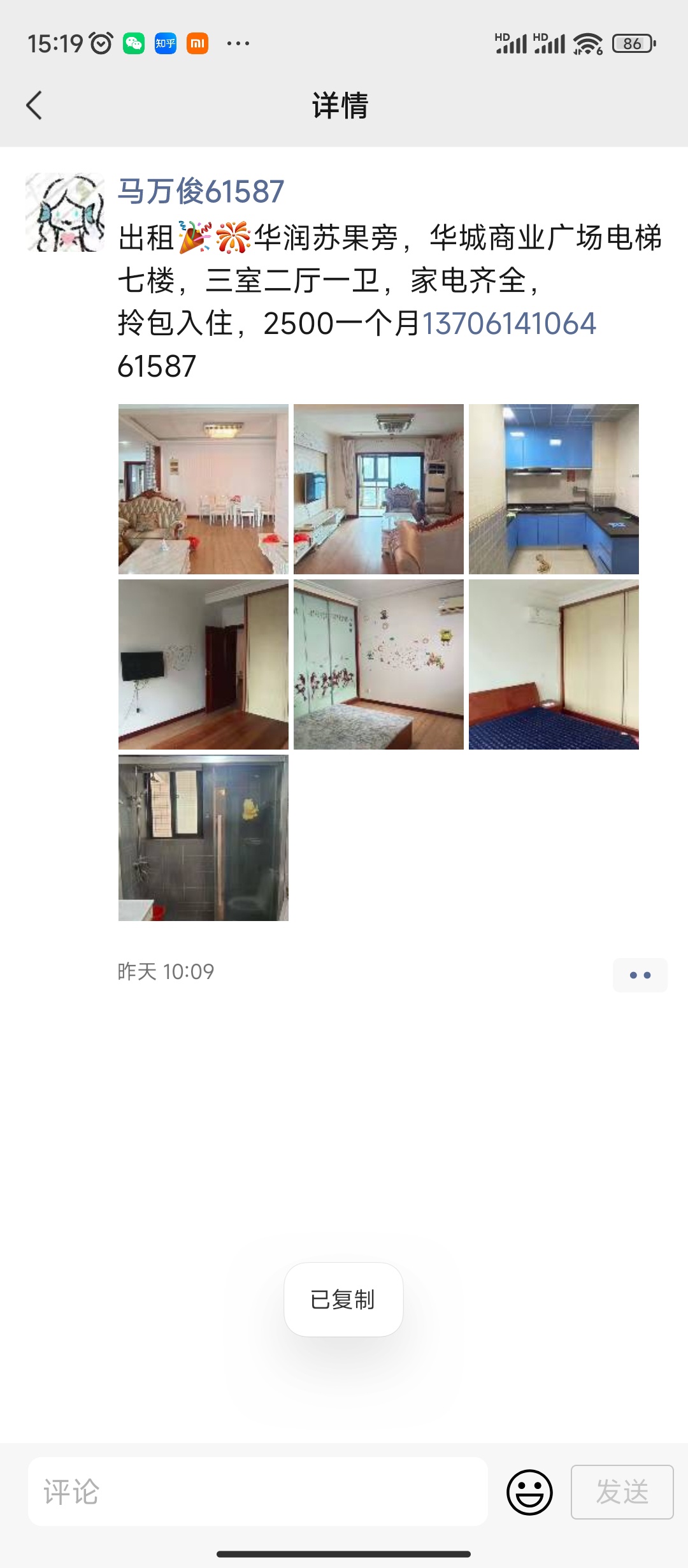This screenshot has height=1568, width=688.
Task: Open the two-dot like and comment menu
Action: (640, 975)
